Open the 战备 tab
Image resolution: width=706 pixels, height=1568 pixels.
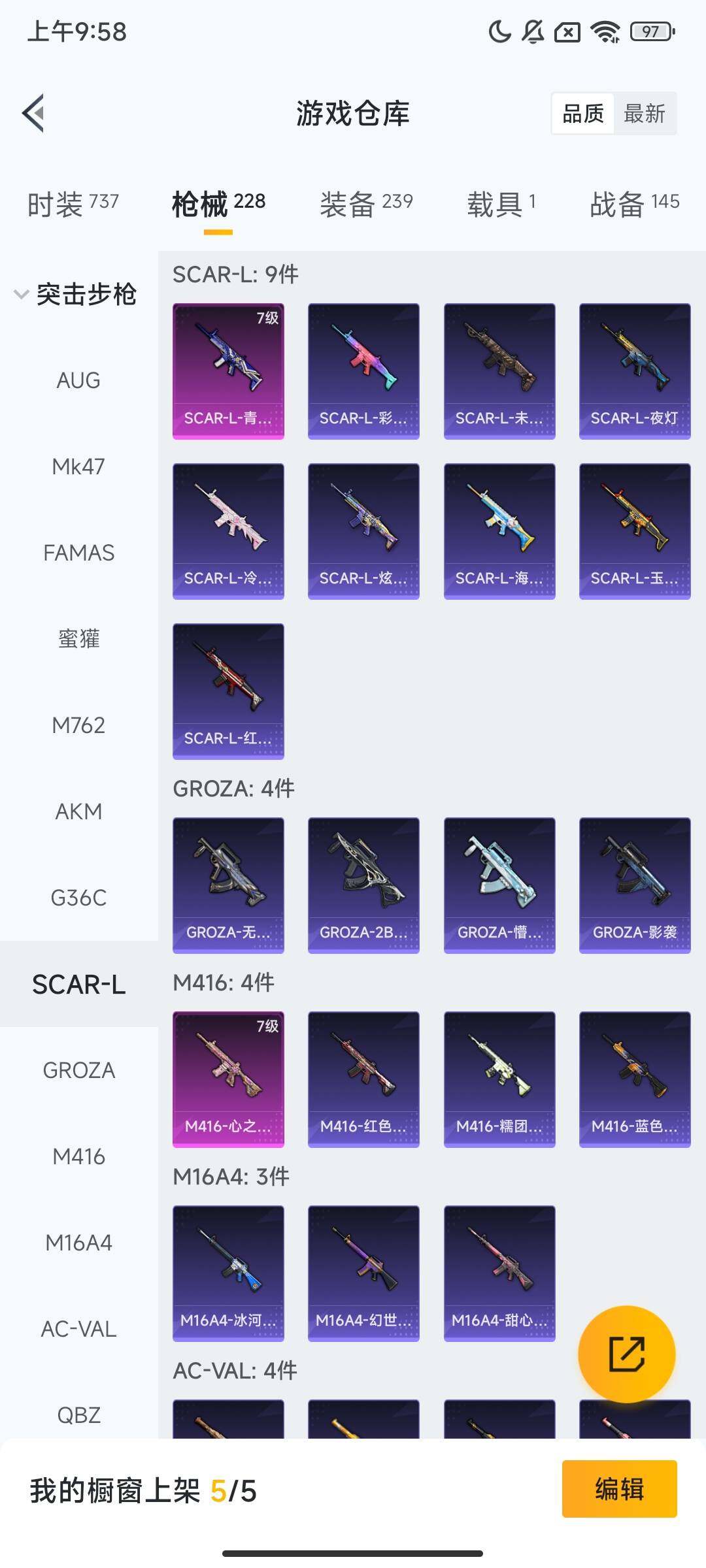pyautogui.click(x=634, y=203)
